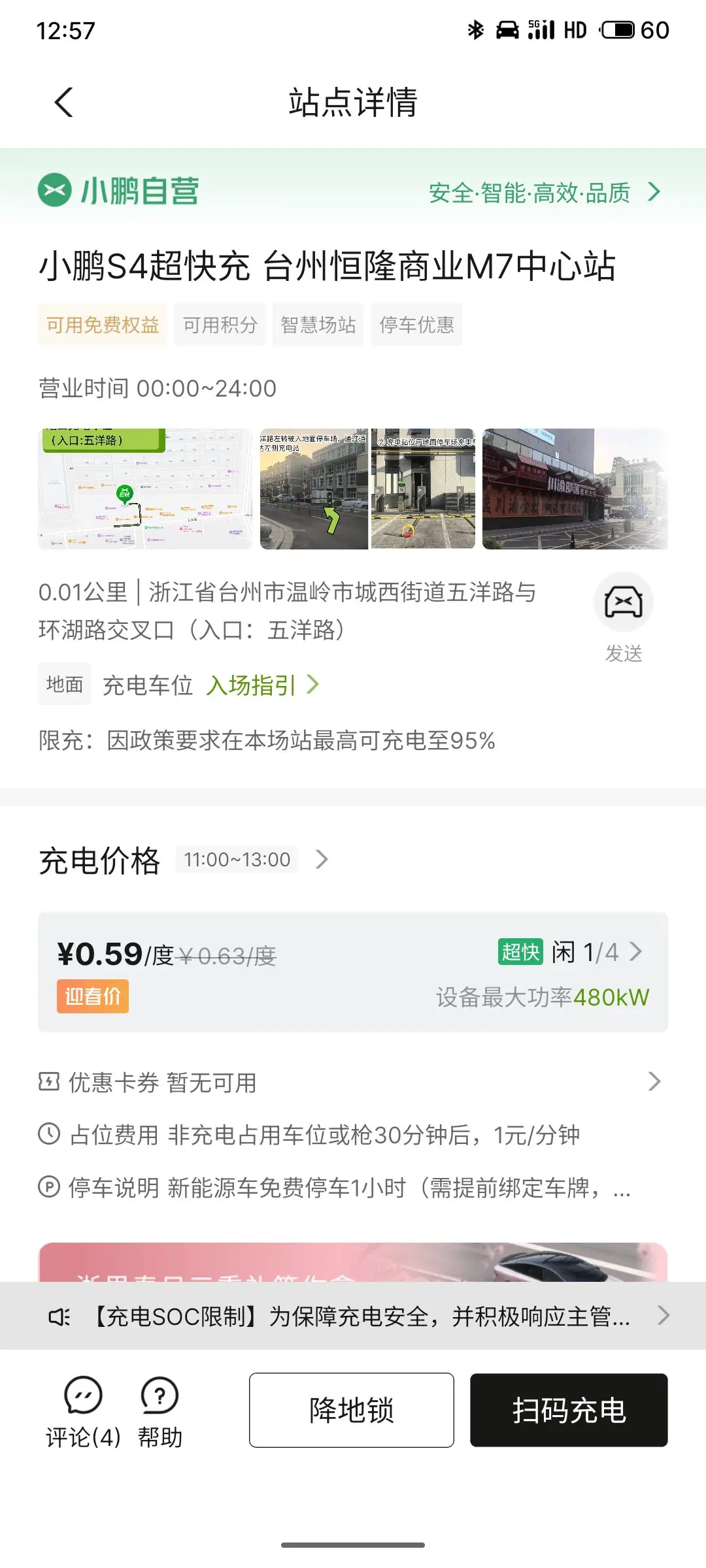View full 停车说明 parking details
The width and height of the screenshot is (706, 1568).
353,1187
